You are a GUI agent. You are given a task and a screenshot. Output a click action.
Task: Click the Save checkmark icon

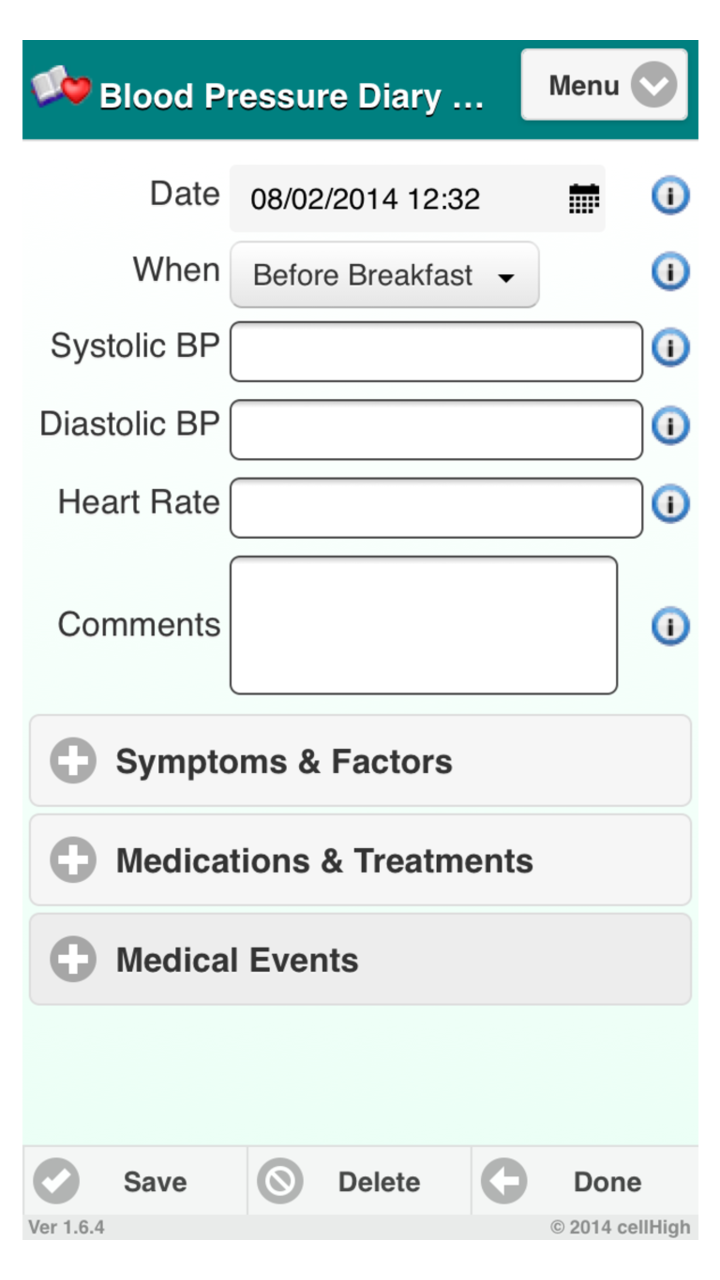point(56,1181)
